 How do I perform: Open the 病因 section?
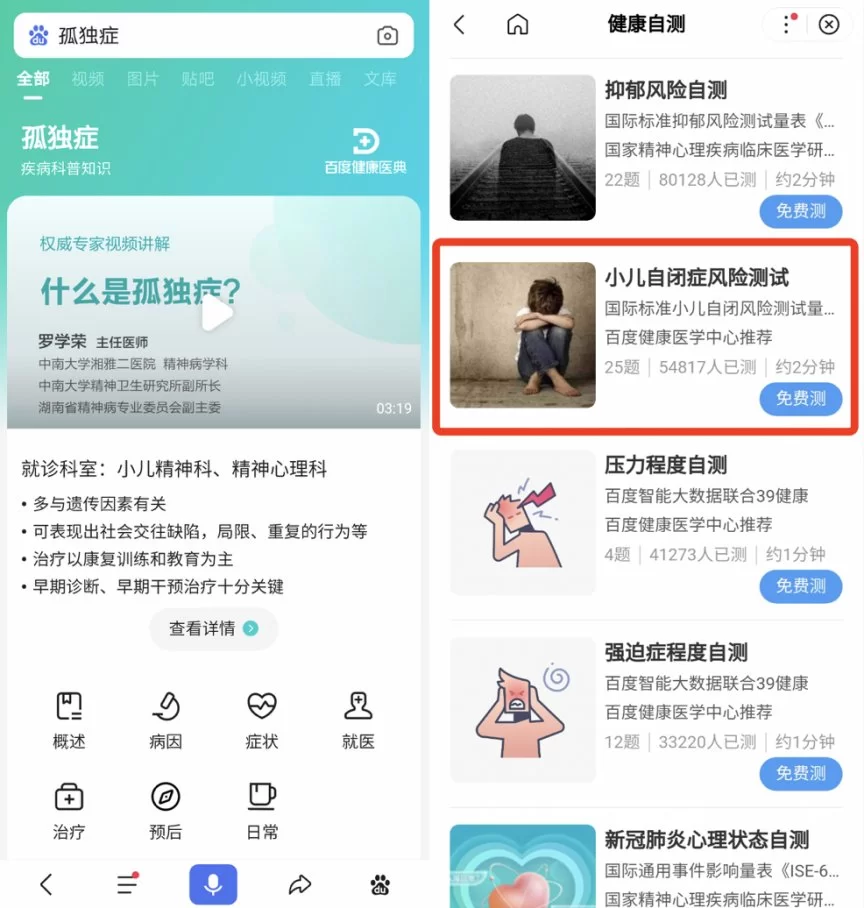(166, 720)
